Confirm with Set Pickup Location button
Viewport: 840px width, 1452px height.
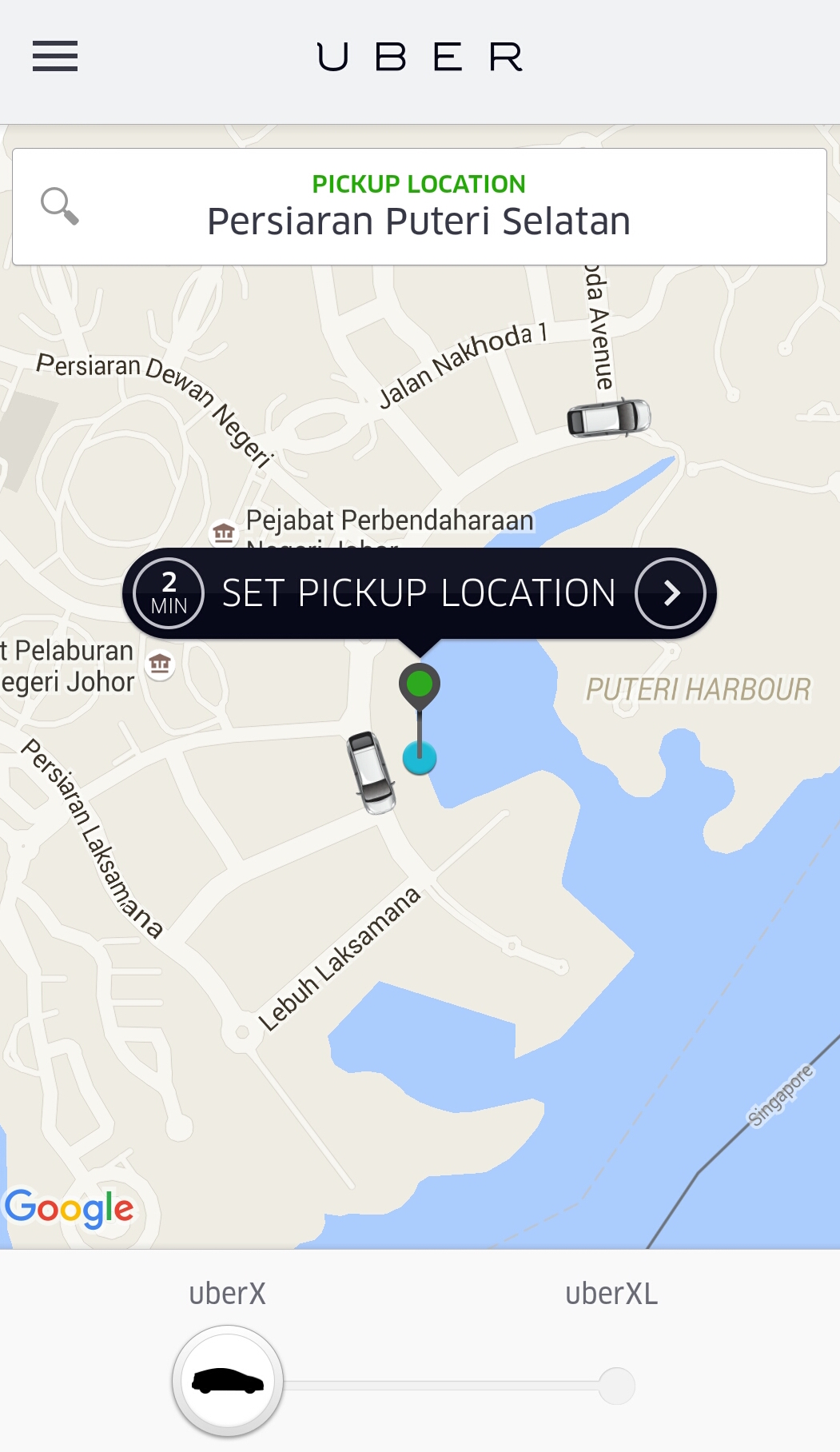pos(419,593)
